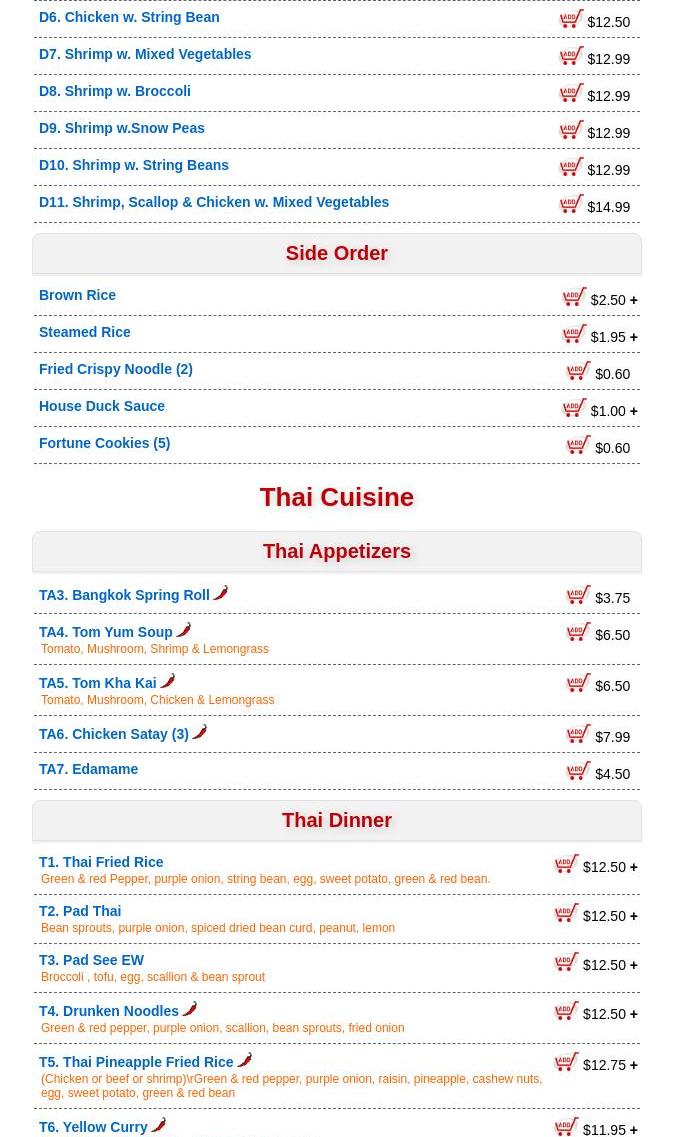Add TA6 Chicken Satay (3) to cart
The width and height of the screenshot is (675, 1137).
[578, 734]
